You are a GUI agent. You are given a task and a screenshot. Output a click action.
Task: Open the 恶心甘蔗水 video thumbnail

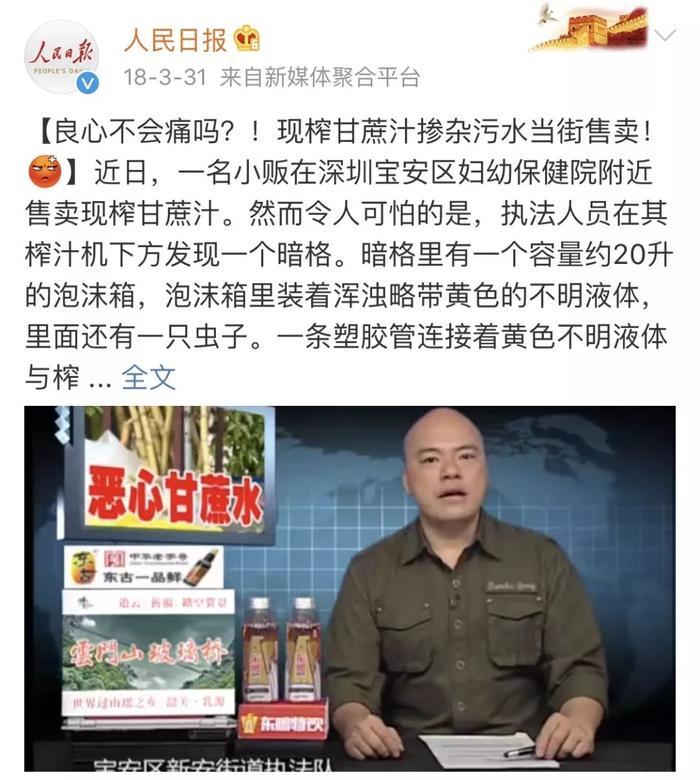(x=350, y=590)
